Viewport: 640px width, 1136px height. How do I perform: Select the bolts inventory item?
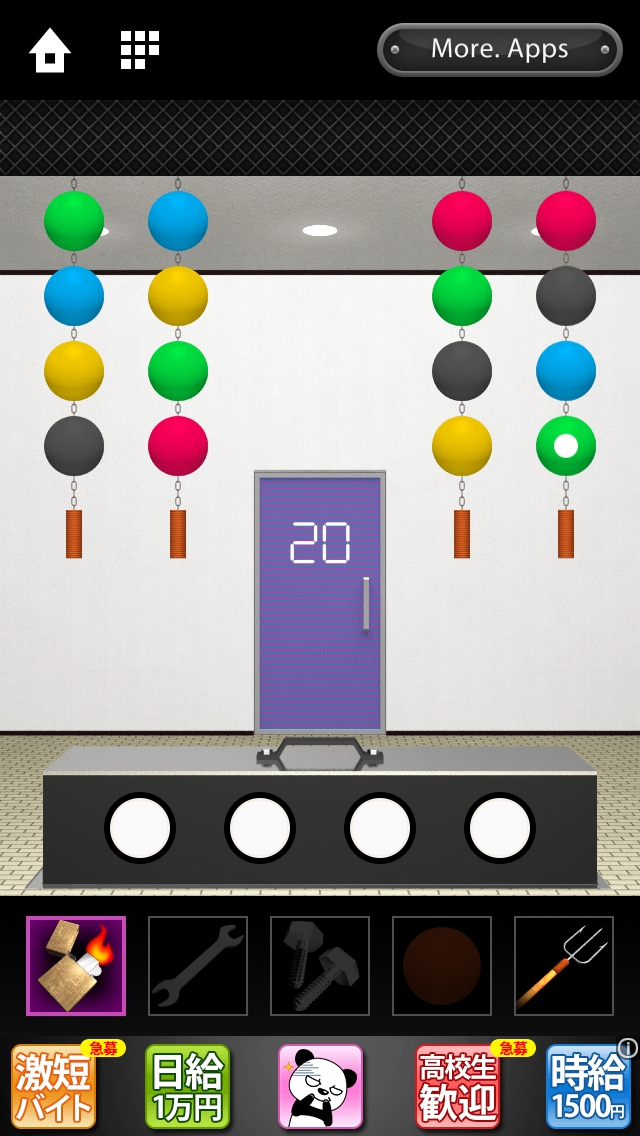[x=320, y=966]
